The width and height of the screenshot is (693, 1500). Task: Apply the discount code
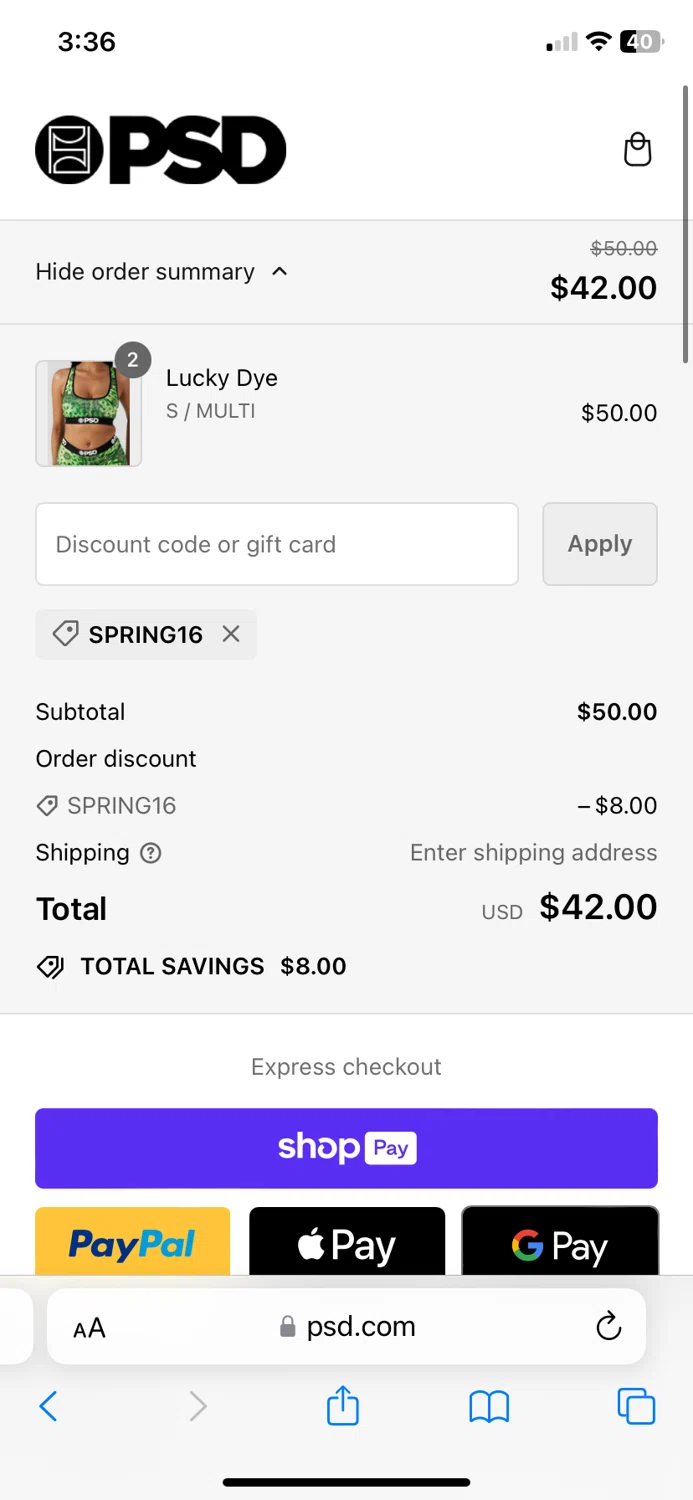[599, 544]
